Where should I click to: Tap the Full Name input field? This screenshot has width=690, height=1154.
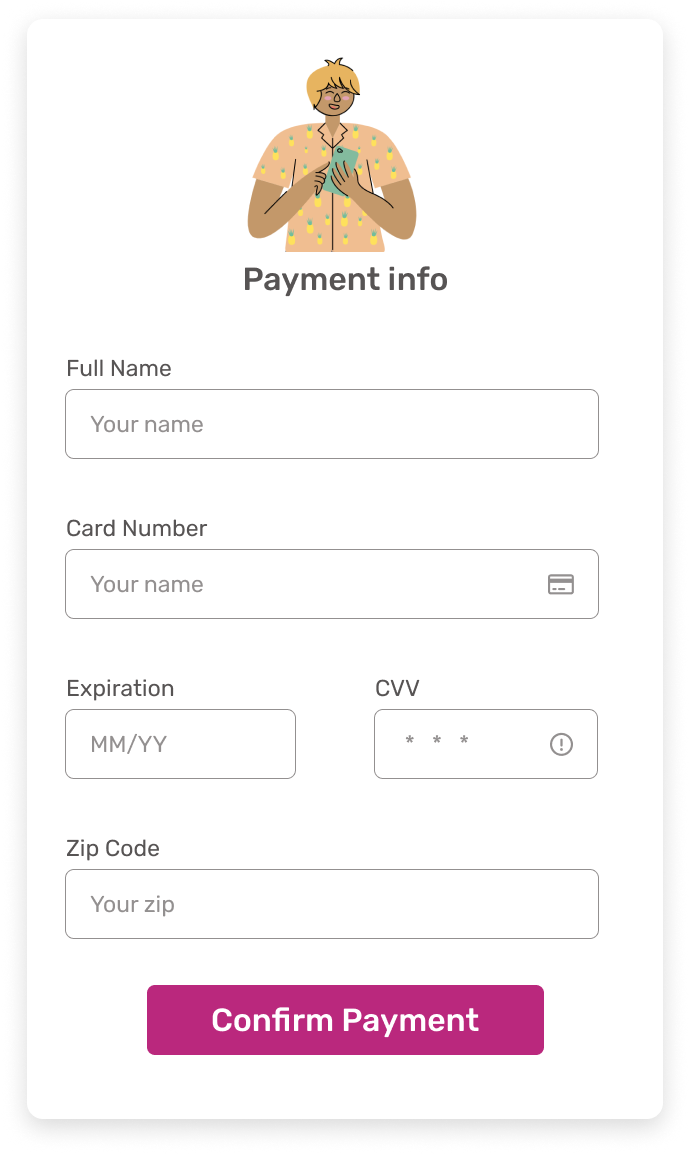(x=332, y=424)
